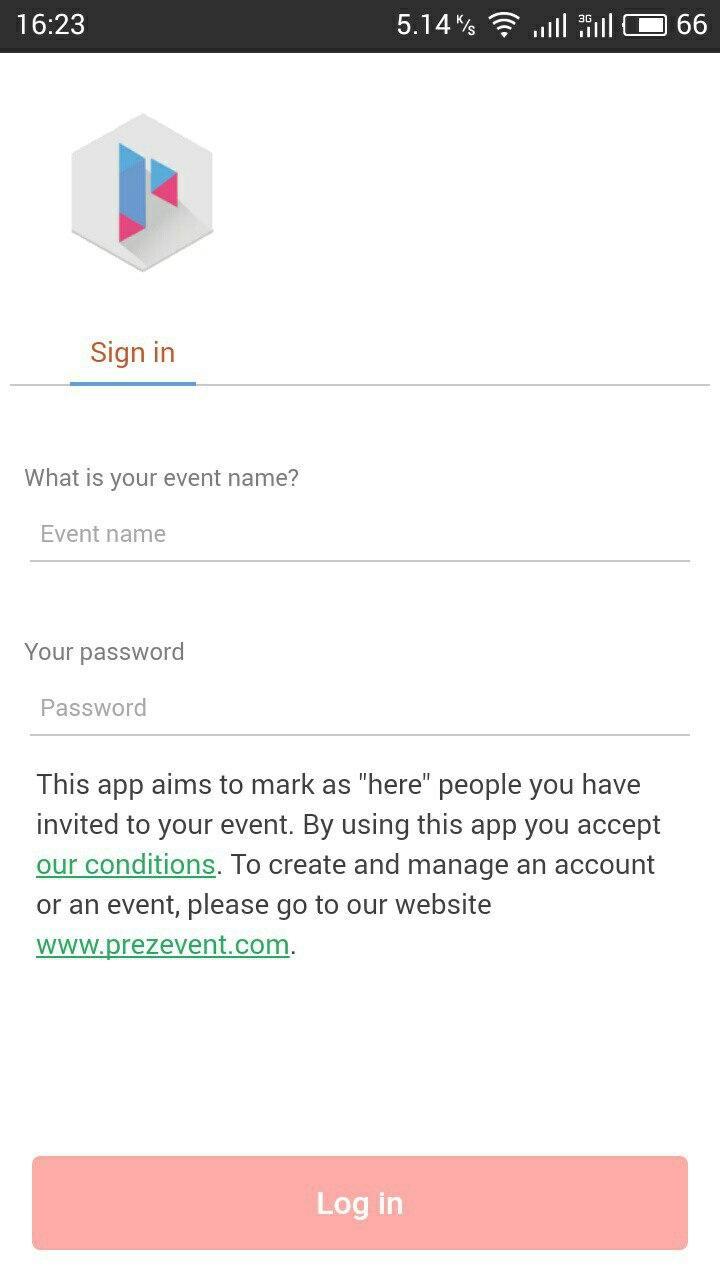Open the our conditions link
The image size is (720, 1280).
(x=125, y=864)
